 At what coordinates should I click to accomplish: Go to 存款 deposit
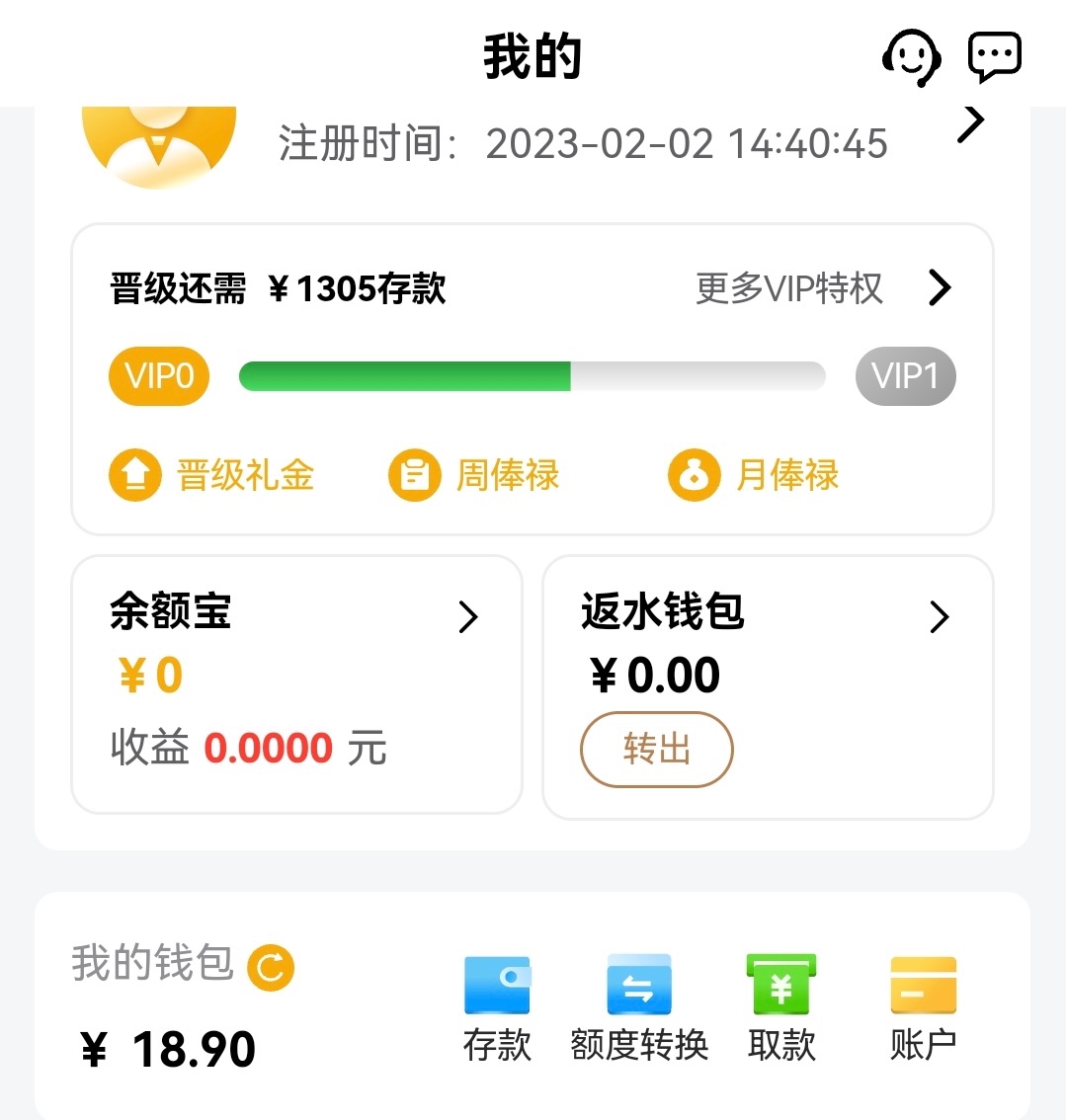click(497, 1007)
